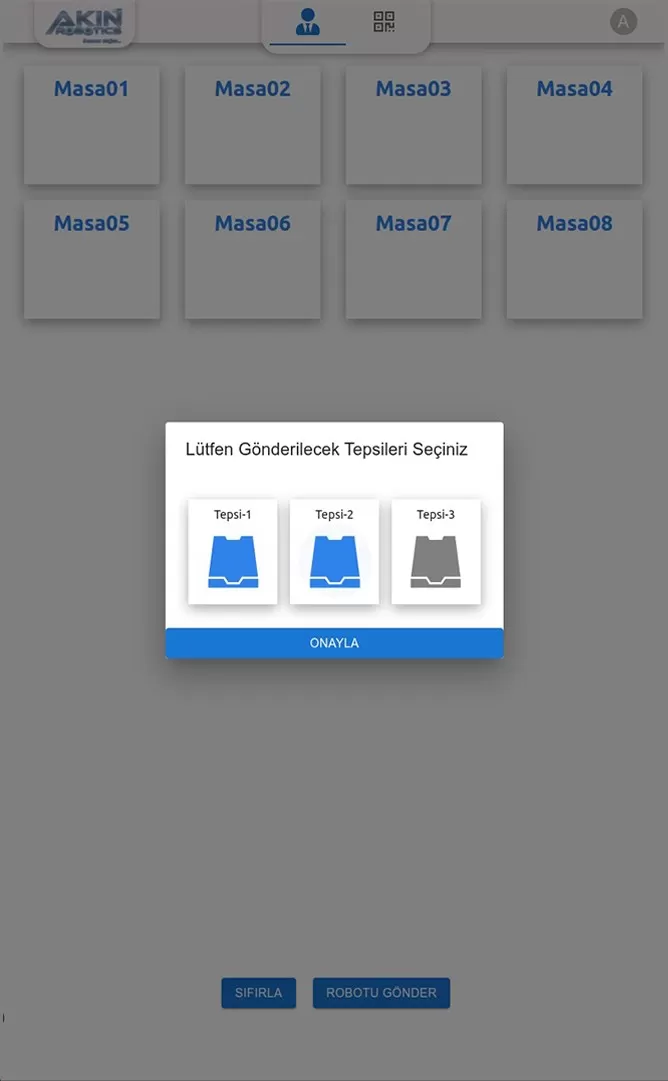
Task: Confirm tray selection with ONAYLA
Action: pyautogui.click(x=334, y=643)
